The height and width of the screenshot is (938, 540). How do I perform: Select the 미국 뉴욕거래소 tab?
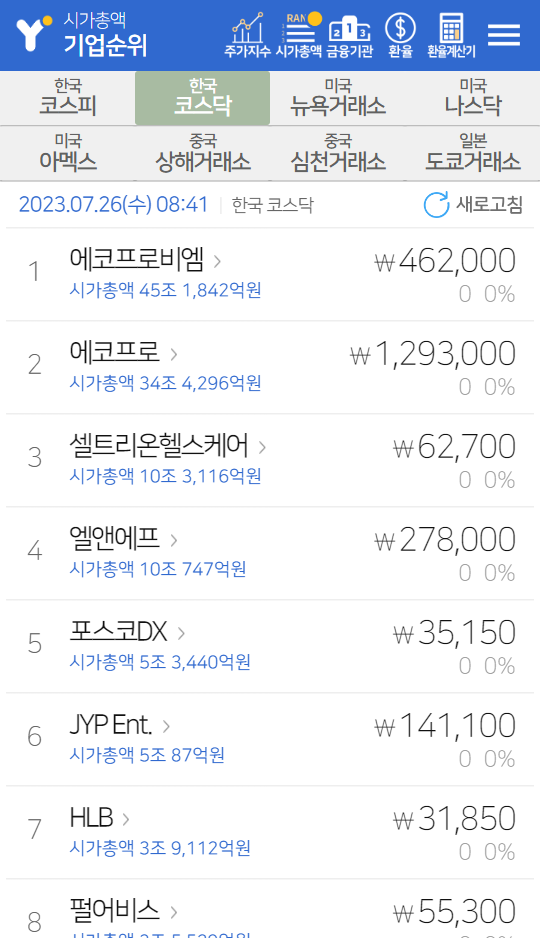[x=338, y=98]
